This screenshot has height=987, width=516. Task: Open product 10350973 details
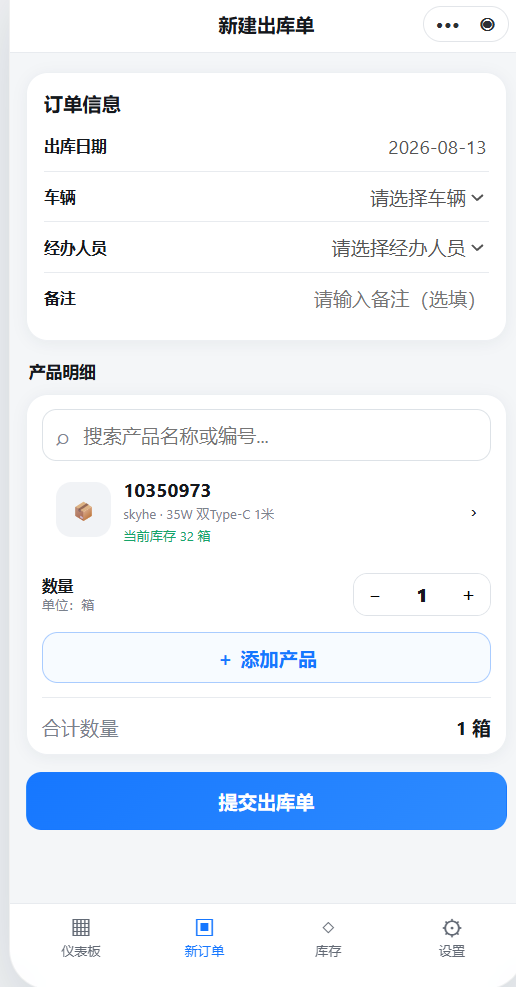(x=266, y=512)
